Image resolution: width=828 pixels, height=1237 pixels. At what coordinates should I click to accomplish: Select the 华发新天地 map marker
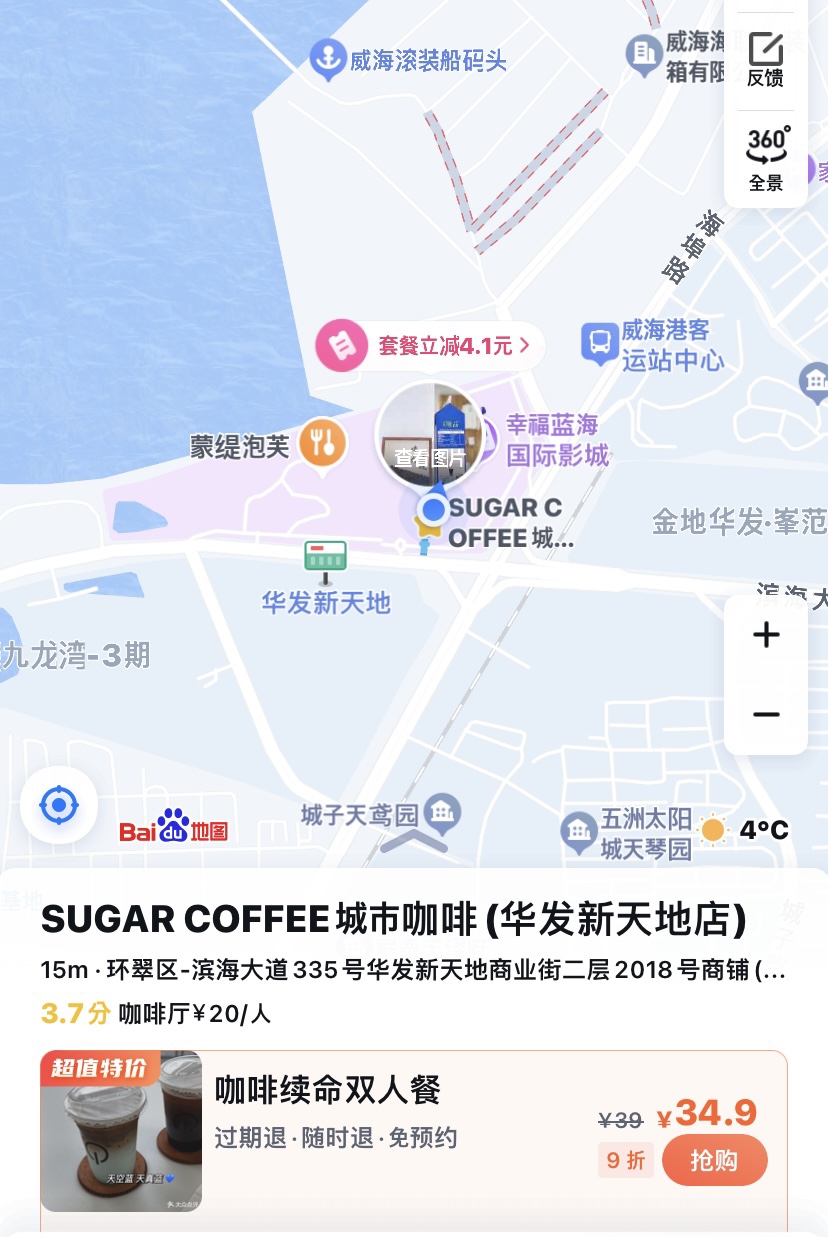[326, 563]
